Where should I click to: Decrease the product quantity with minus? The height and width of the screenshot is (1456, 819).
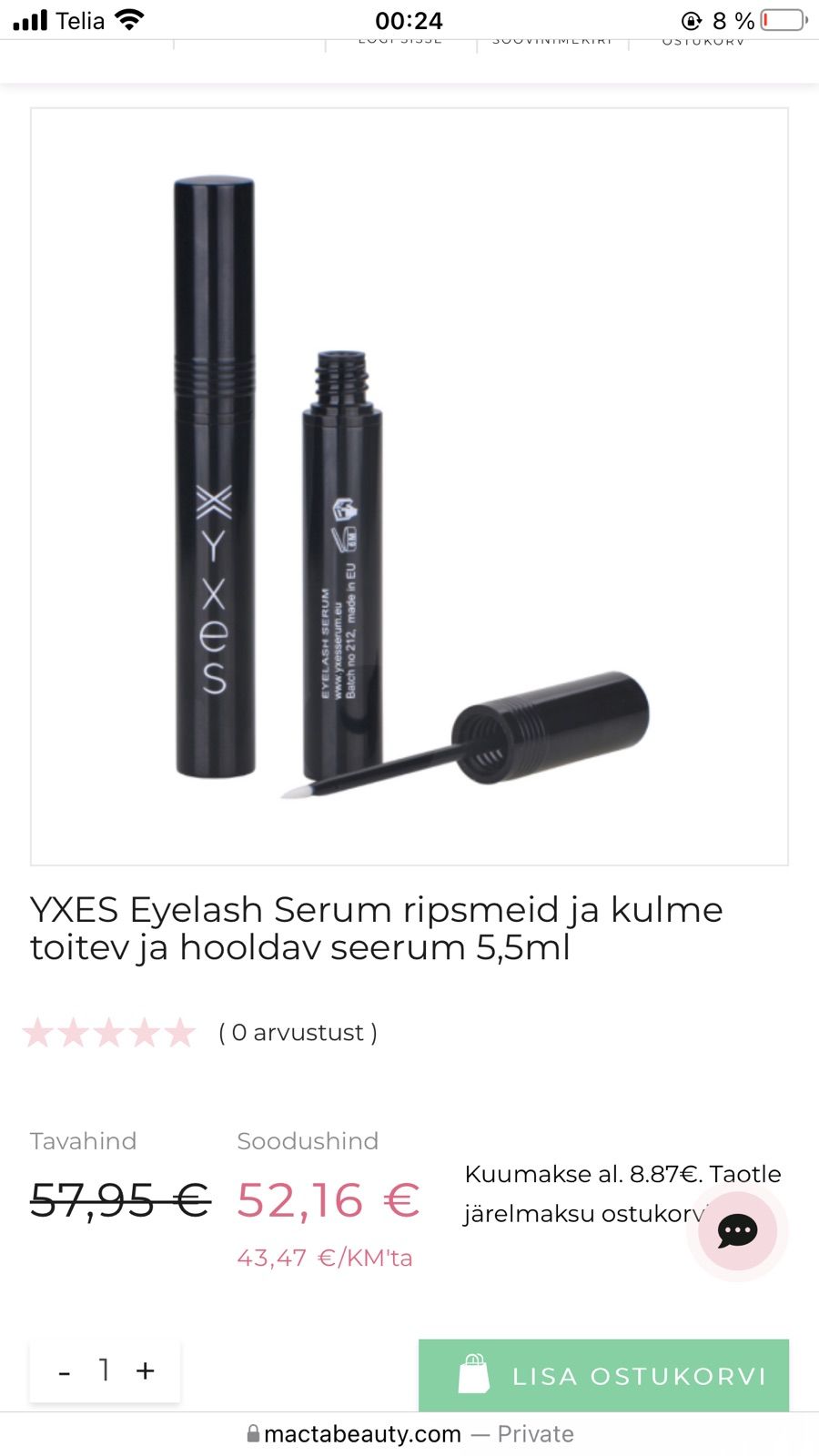point(64,1372)
